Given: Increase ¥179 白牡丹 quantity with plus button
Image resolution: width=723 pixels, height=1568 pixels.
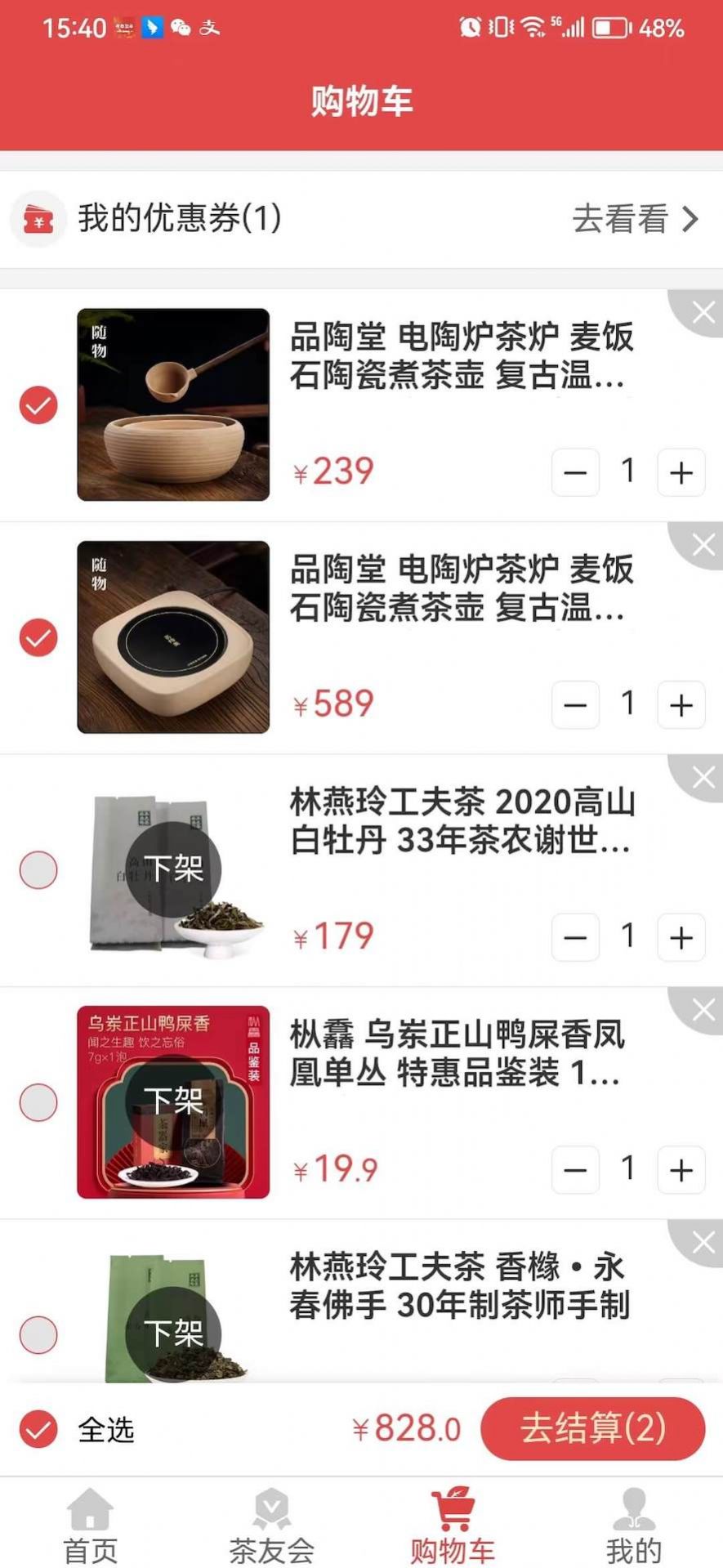Looking at the screenshot, I should click(x=681, y=937).
